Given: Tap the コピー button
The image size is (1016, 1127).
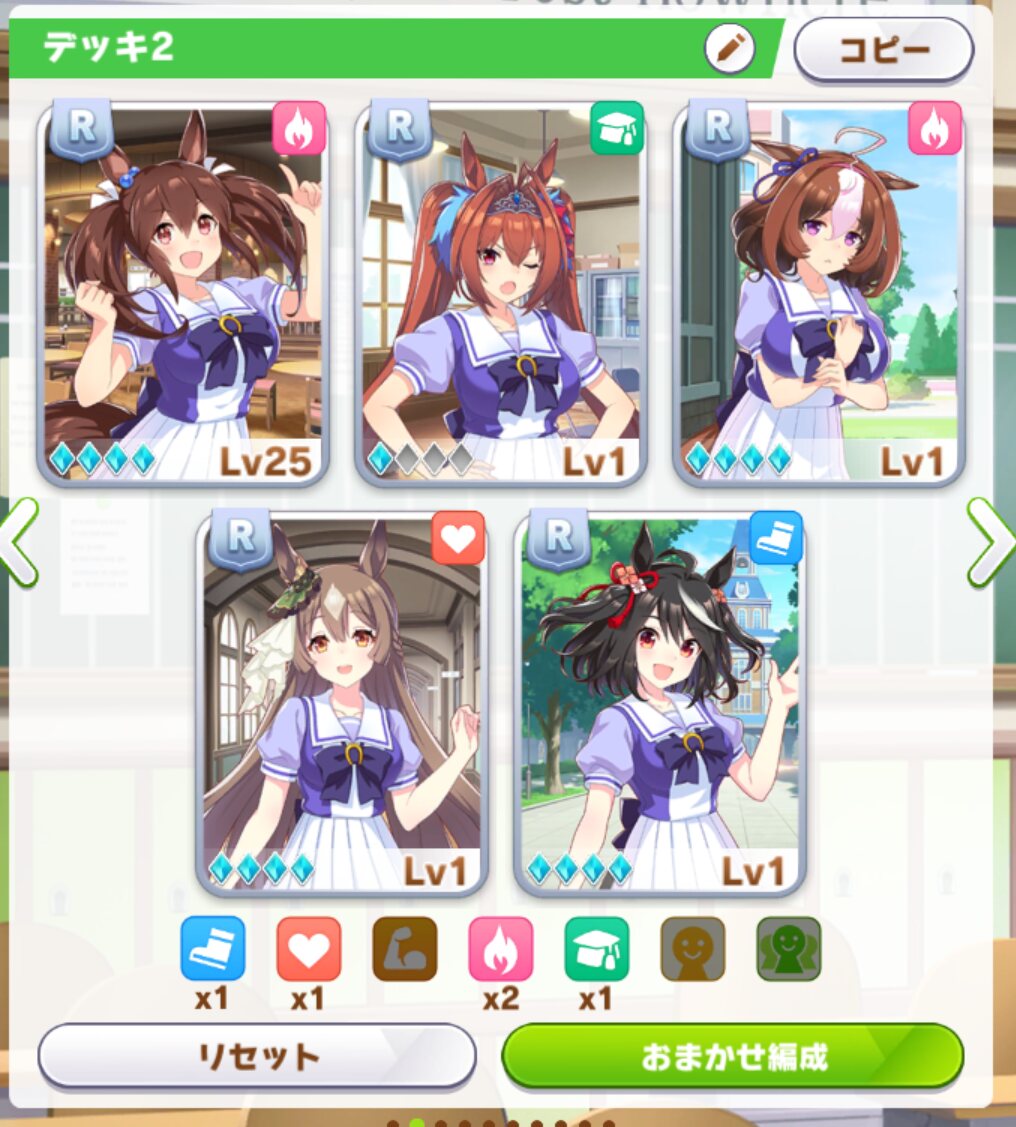Looking at the screenshot, I should tap(883, 49).
